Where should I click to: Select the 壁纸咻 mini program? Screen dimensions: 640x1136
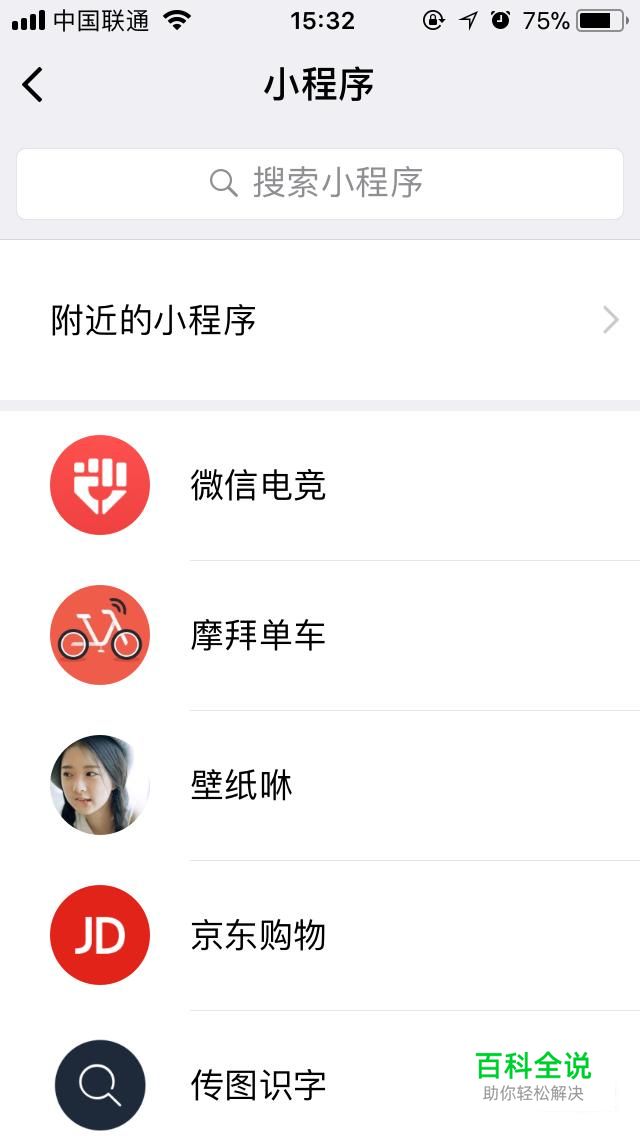(241, 786)
